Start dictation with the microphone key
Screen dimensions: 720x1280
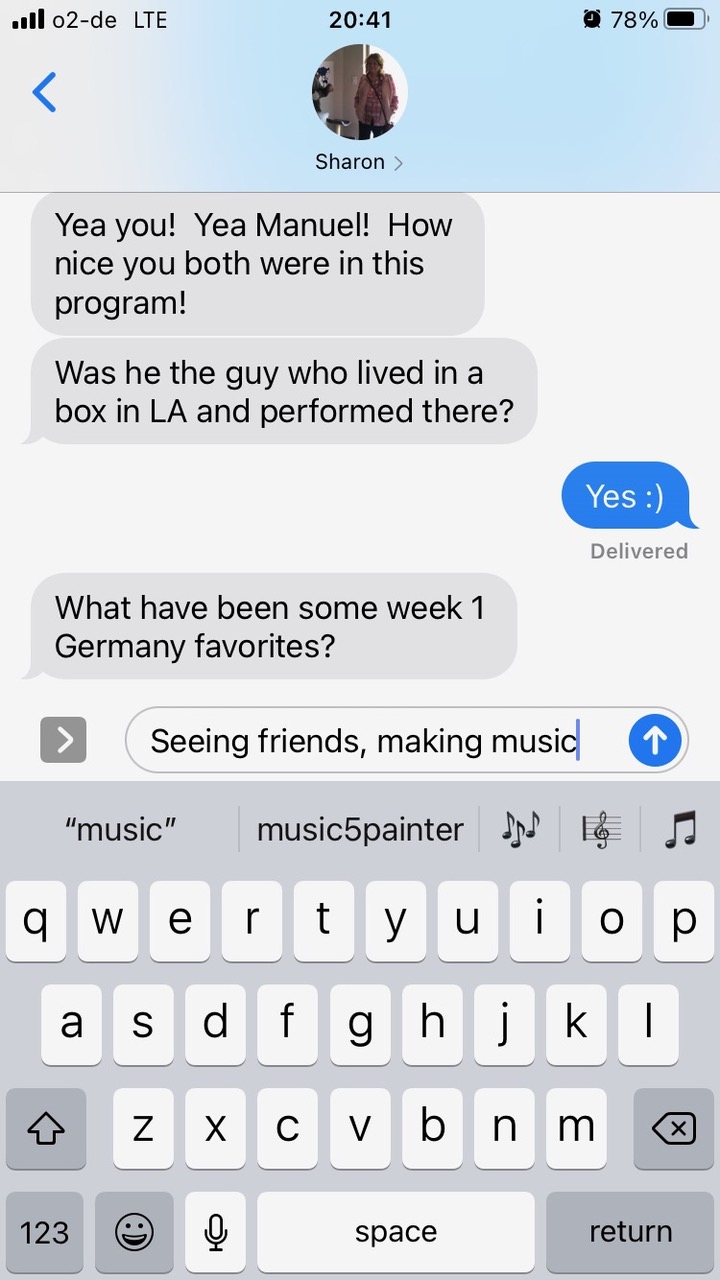215,1231
